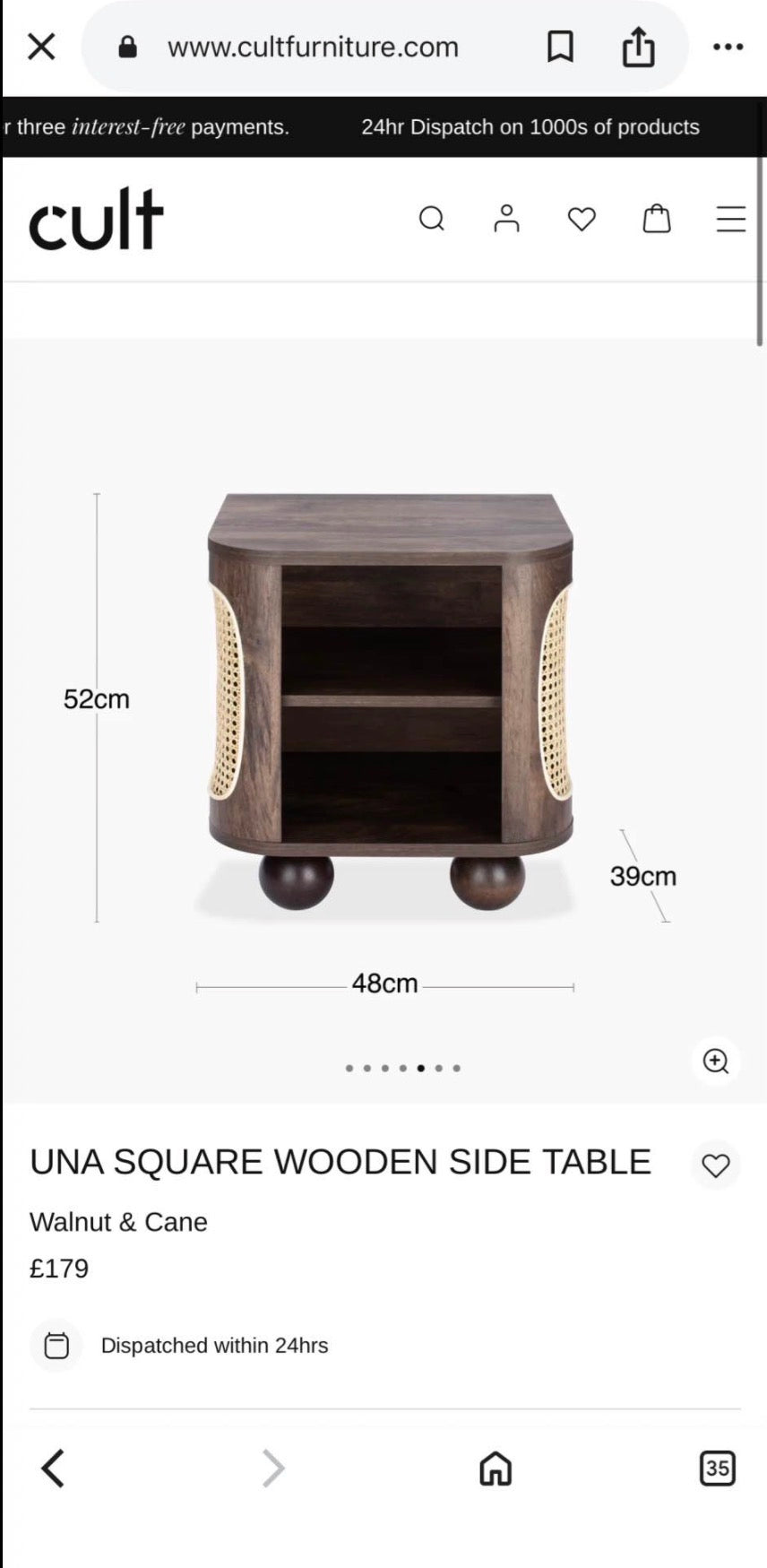Open the search icon
Image resolution: width=767 pixels, height=1568 pixels.
click(x=432, y=218)
